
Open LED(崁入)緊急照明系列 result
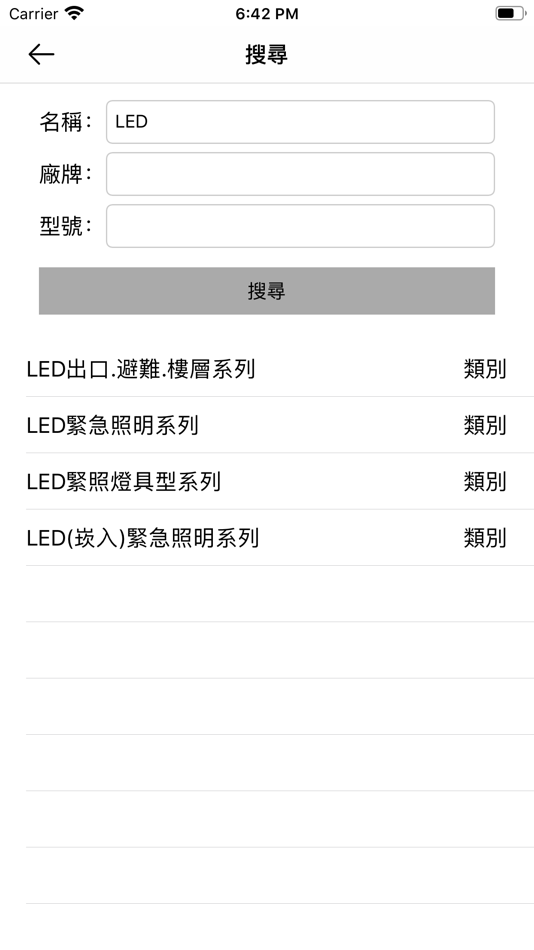point(279,537)
